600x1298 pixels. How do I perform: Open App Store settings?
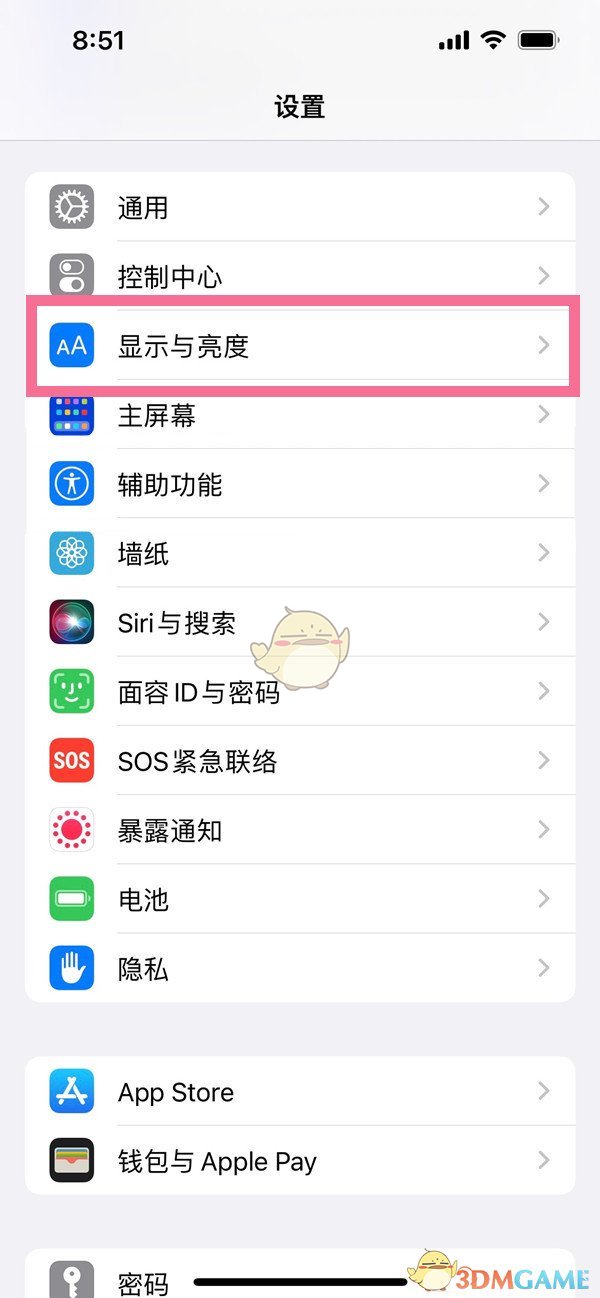pyautogui.click(x=300, y=1091)
